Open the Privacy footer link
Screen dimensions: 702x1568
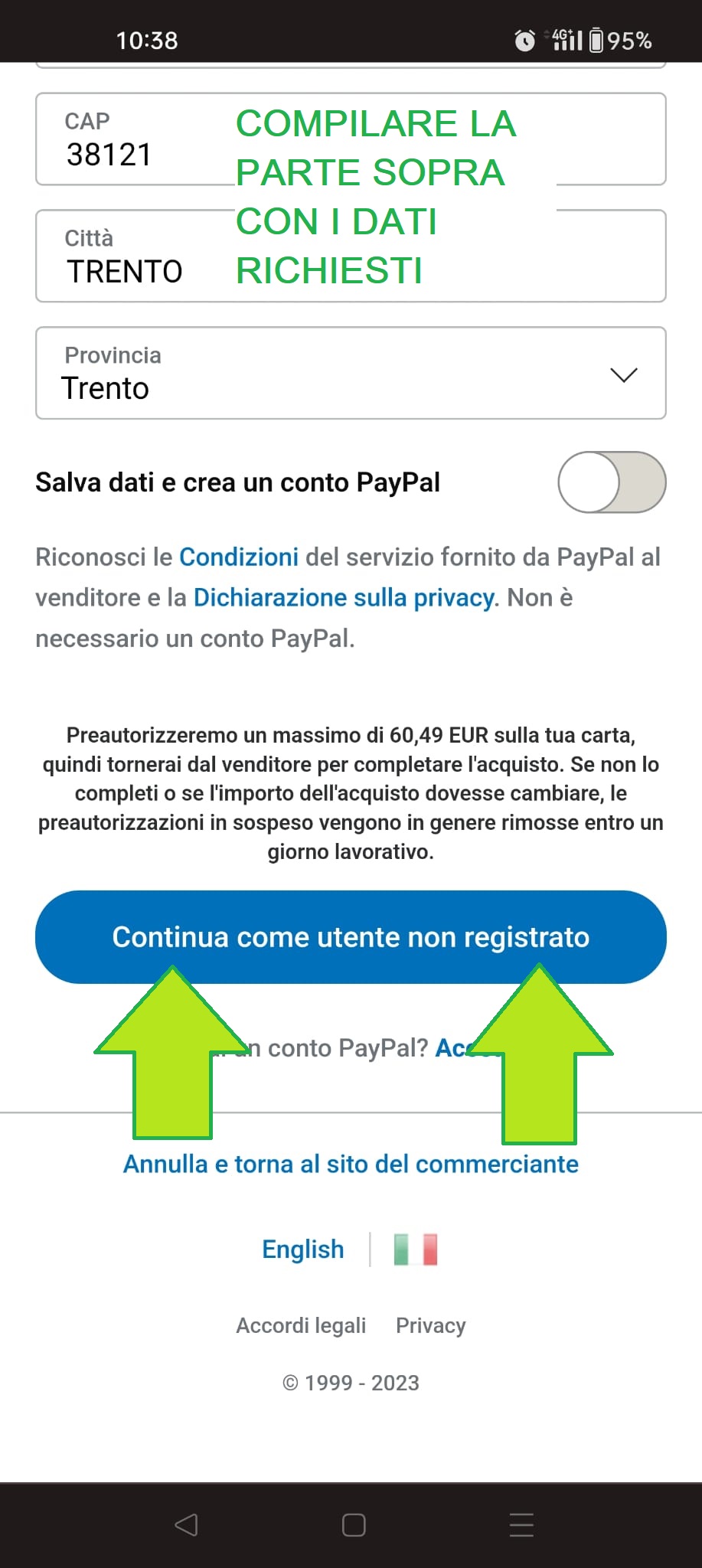430,1325
